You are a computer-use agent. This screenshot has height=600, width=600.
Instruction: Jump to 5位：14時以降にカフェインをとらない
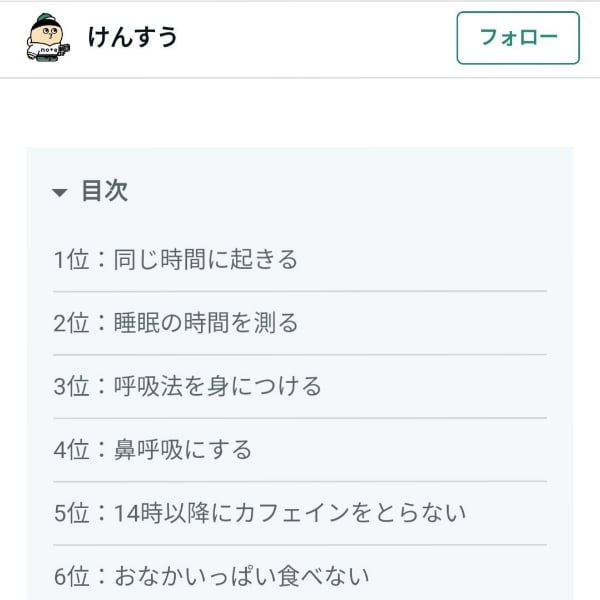click(x=260, y=513)
